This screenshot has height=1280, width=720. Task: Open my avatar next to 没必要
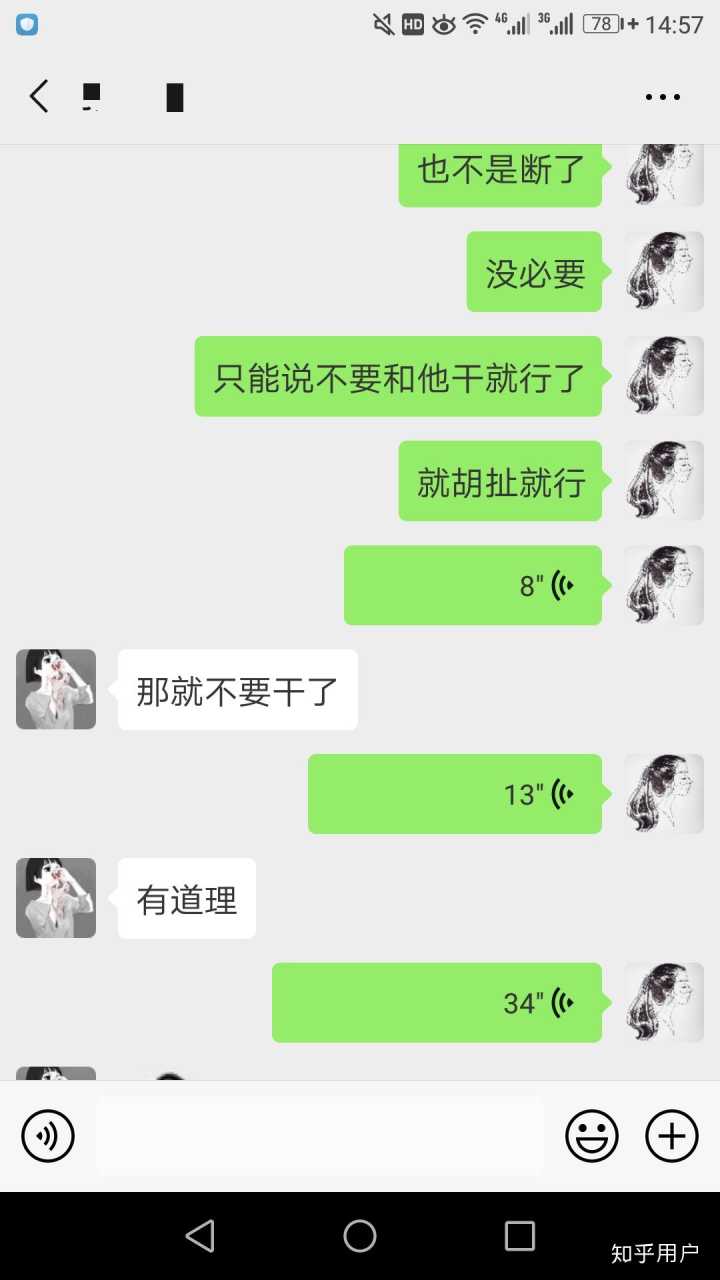(x=664, y=272)
